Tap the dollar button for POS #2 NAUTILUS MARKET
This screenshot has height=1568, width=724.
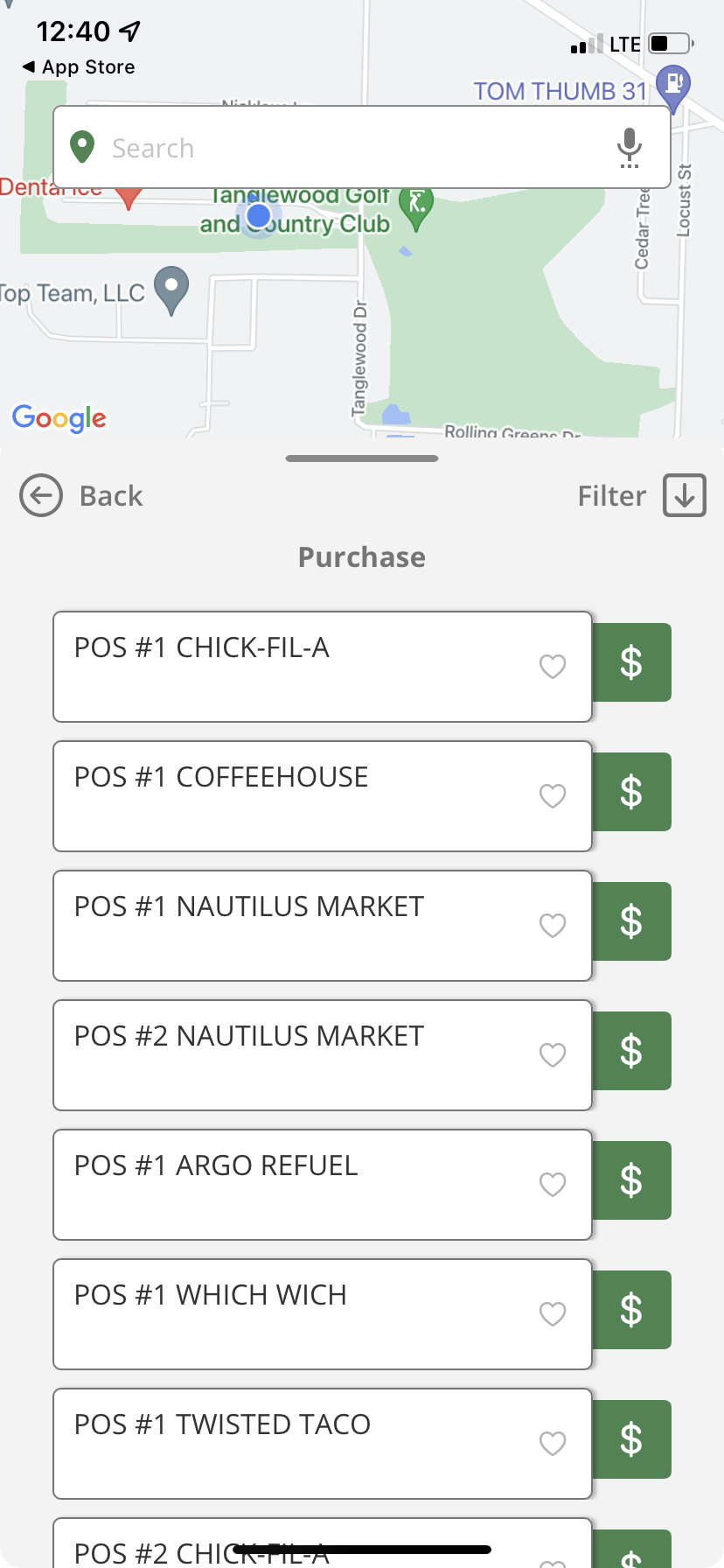[x=631, y=1051]
